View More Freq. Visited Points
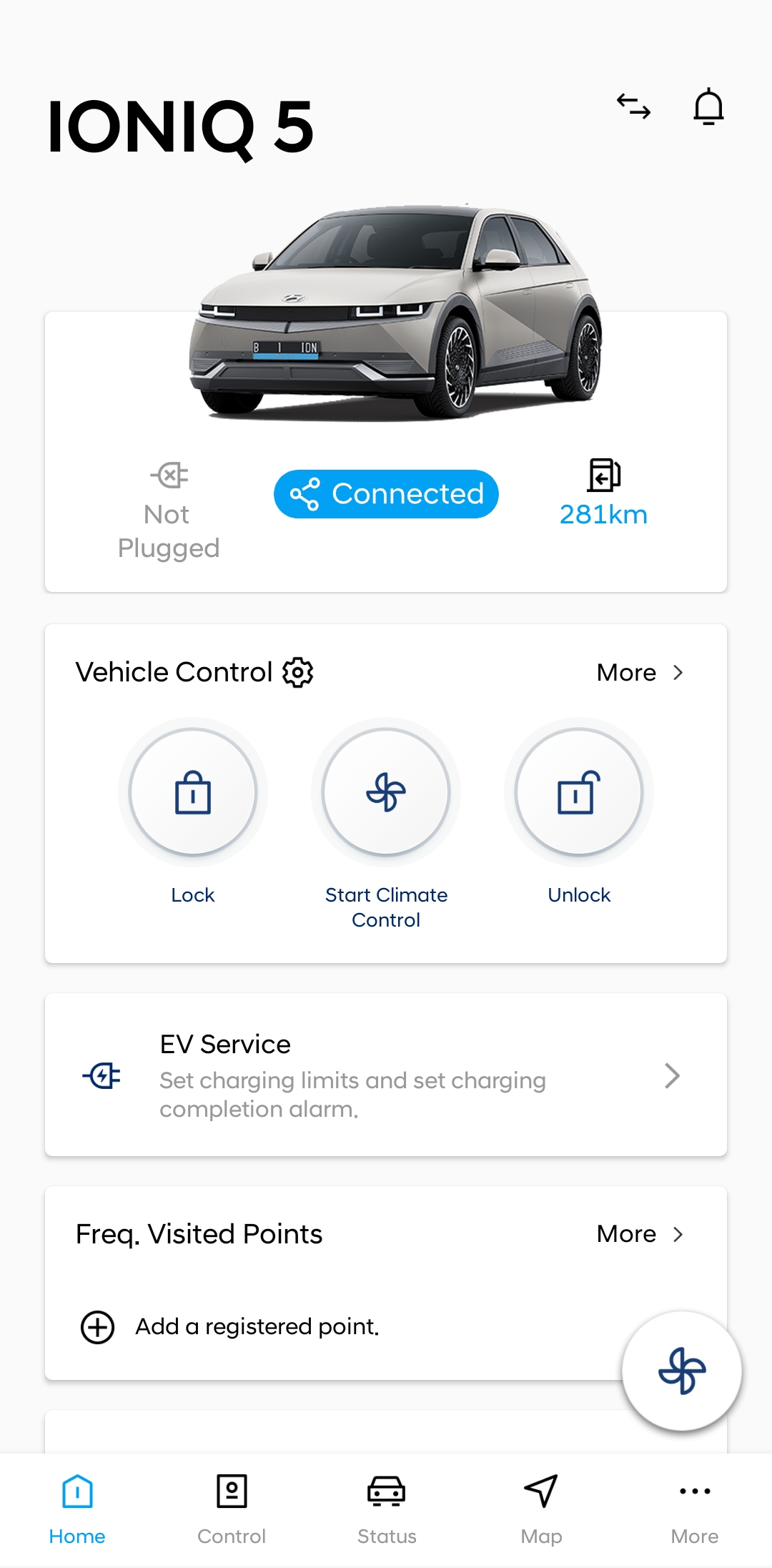 point(640,1234)
